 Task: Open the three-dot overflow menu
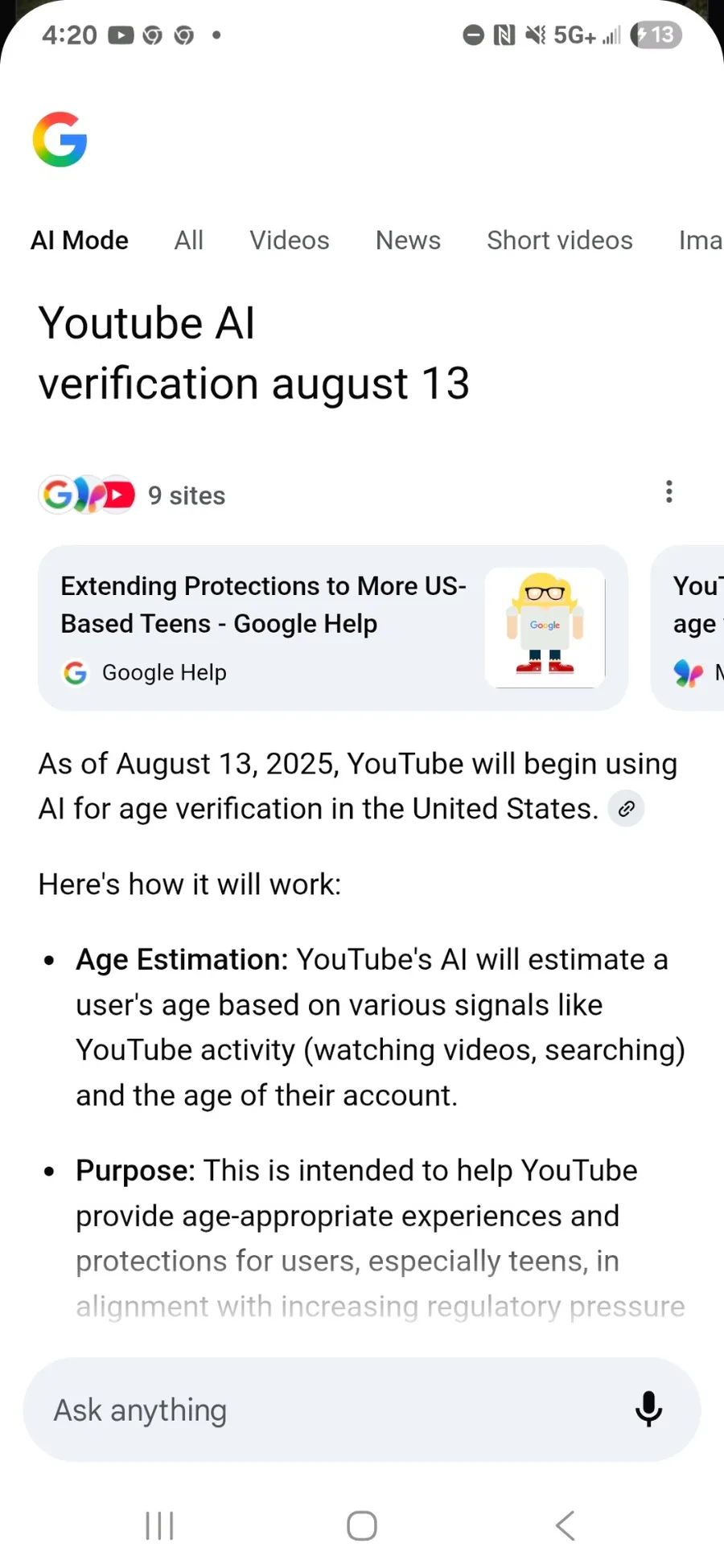click(x=668, y=492)
